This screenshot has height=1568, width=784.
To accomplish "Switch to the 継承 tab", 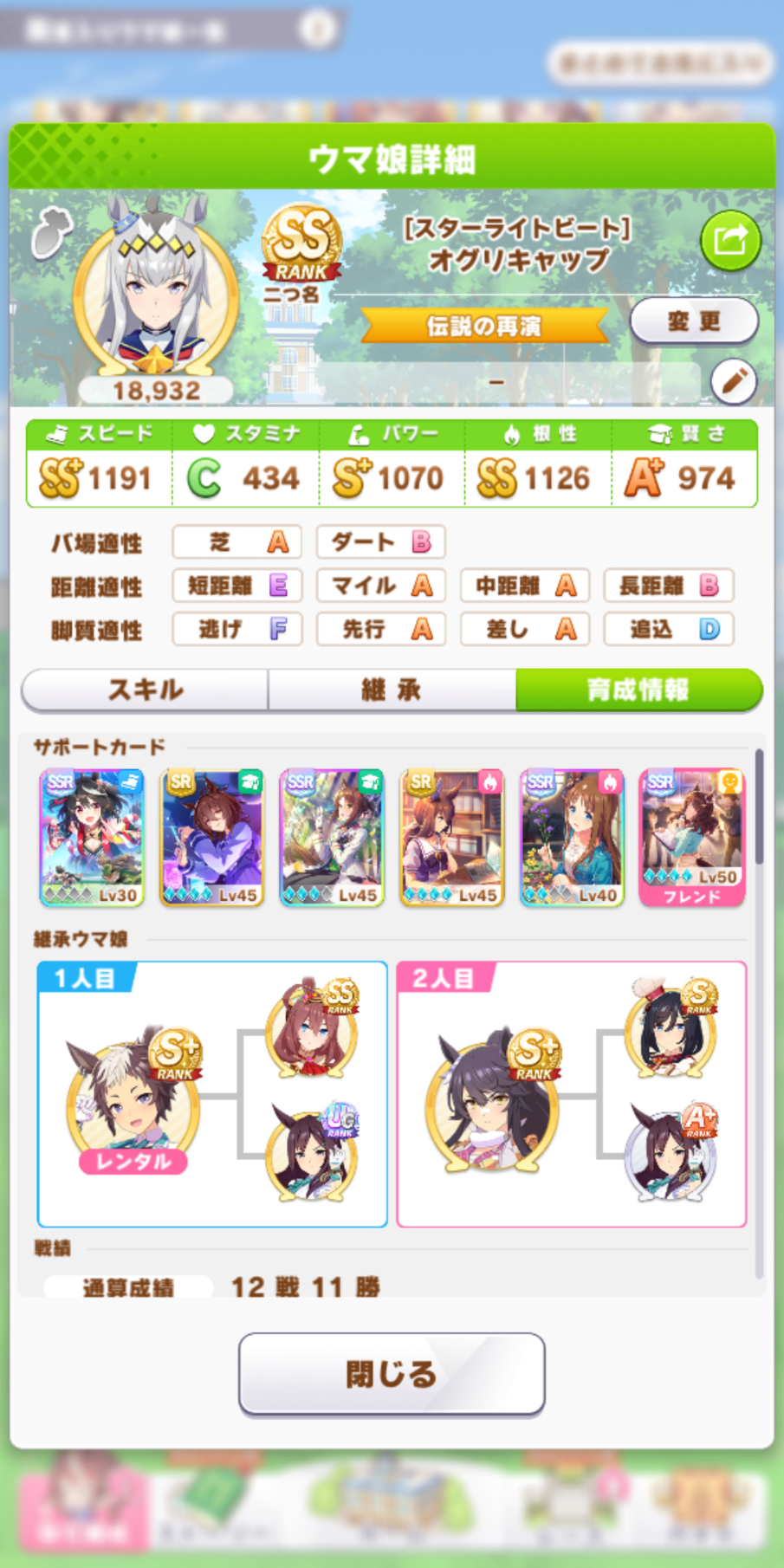I will tap(392, 690).
